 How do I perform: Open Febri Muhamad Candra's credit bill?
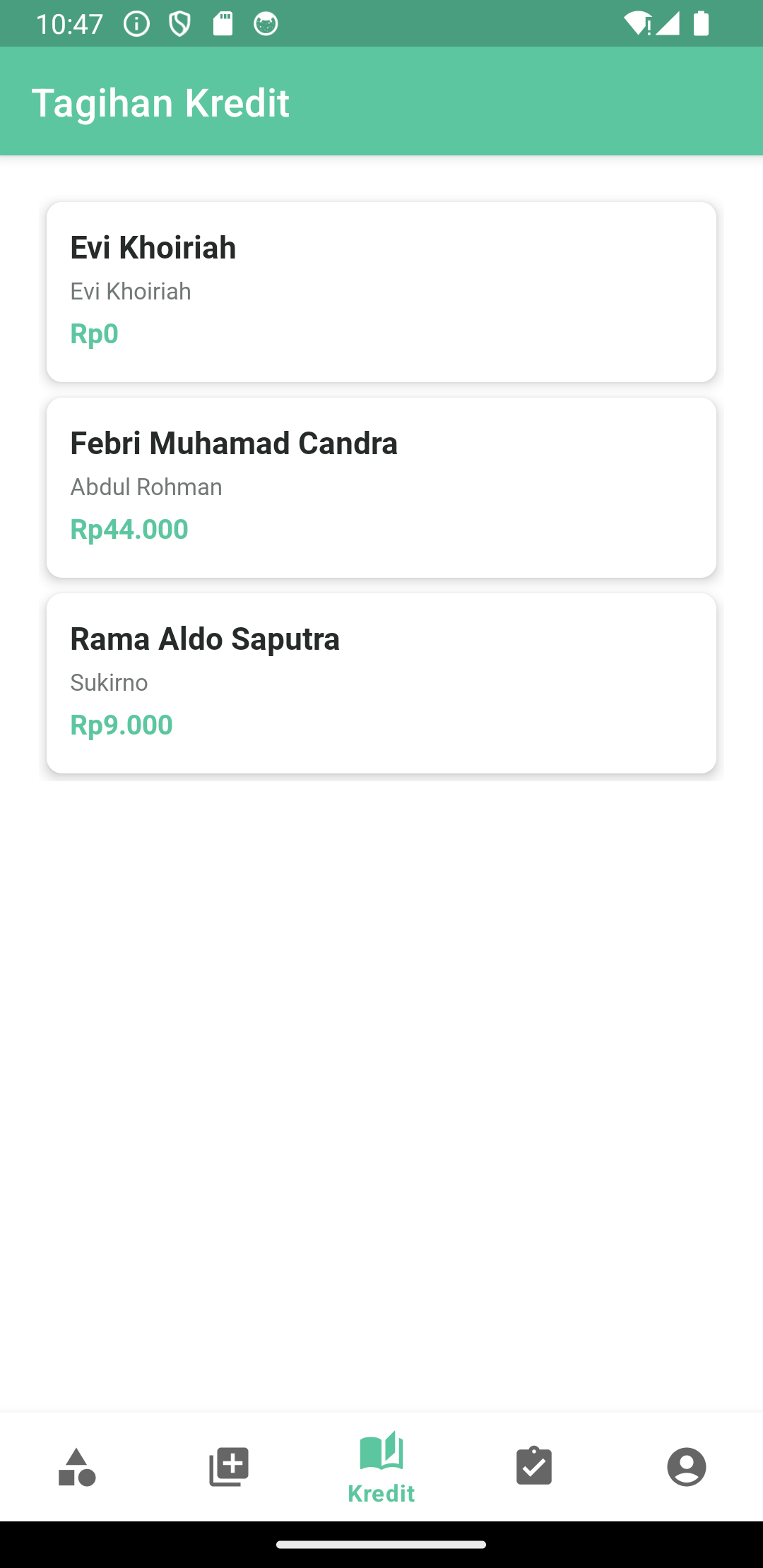(381, 487)
